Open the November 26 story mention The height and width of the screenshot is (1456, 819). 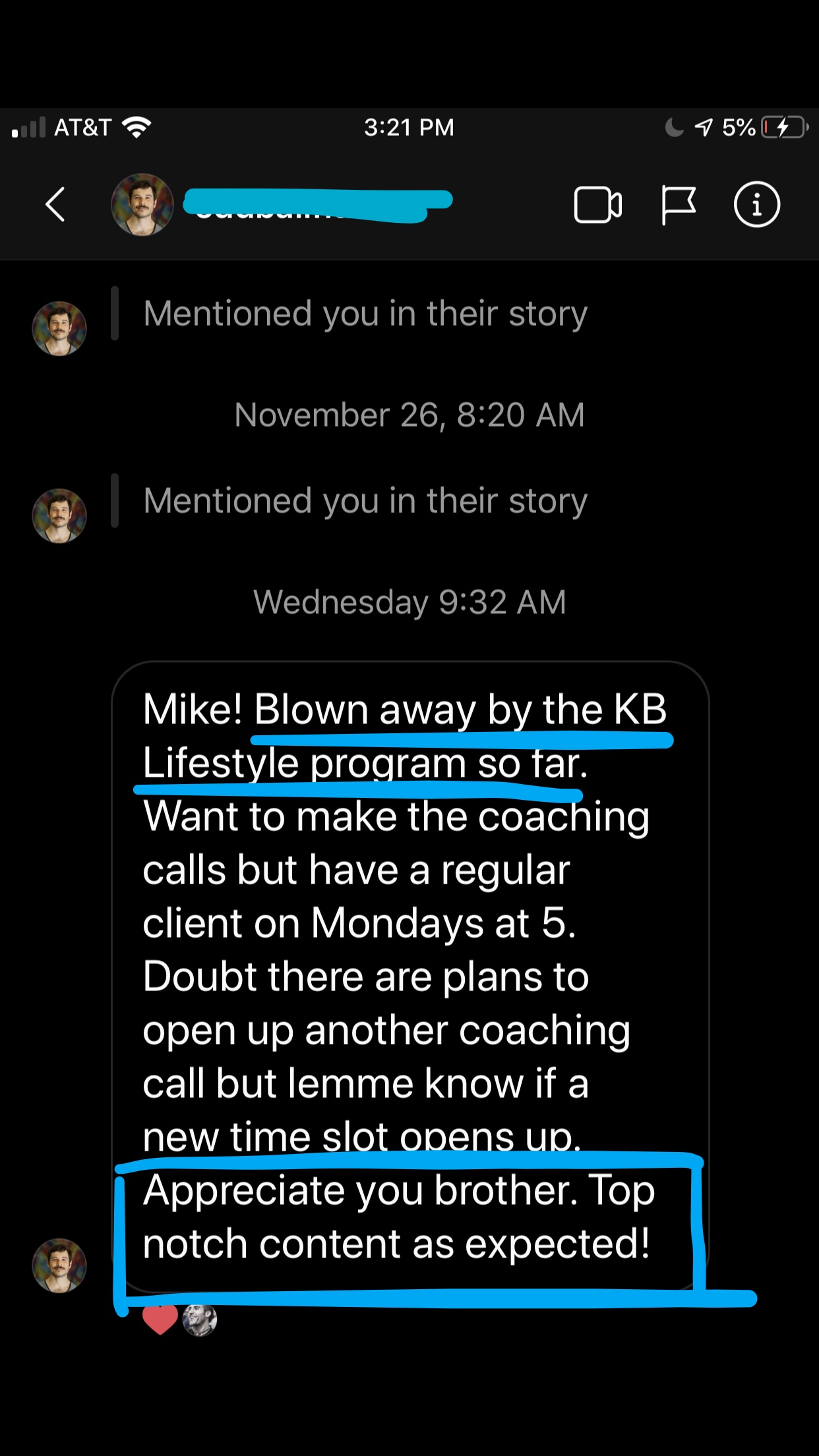coord(365,501)
